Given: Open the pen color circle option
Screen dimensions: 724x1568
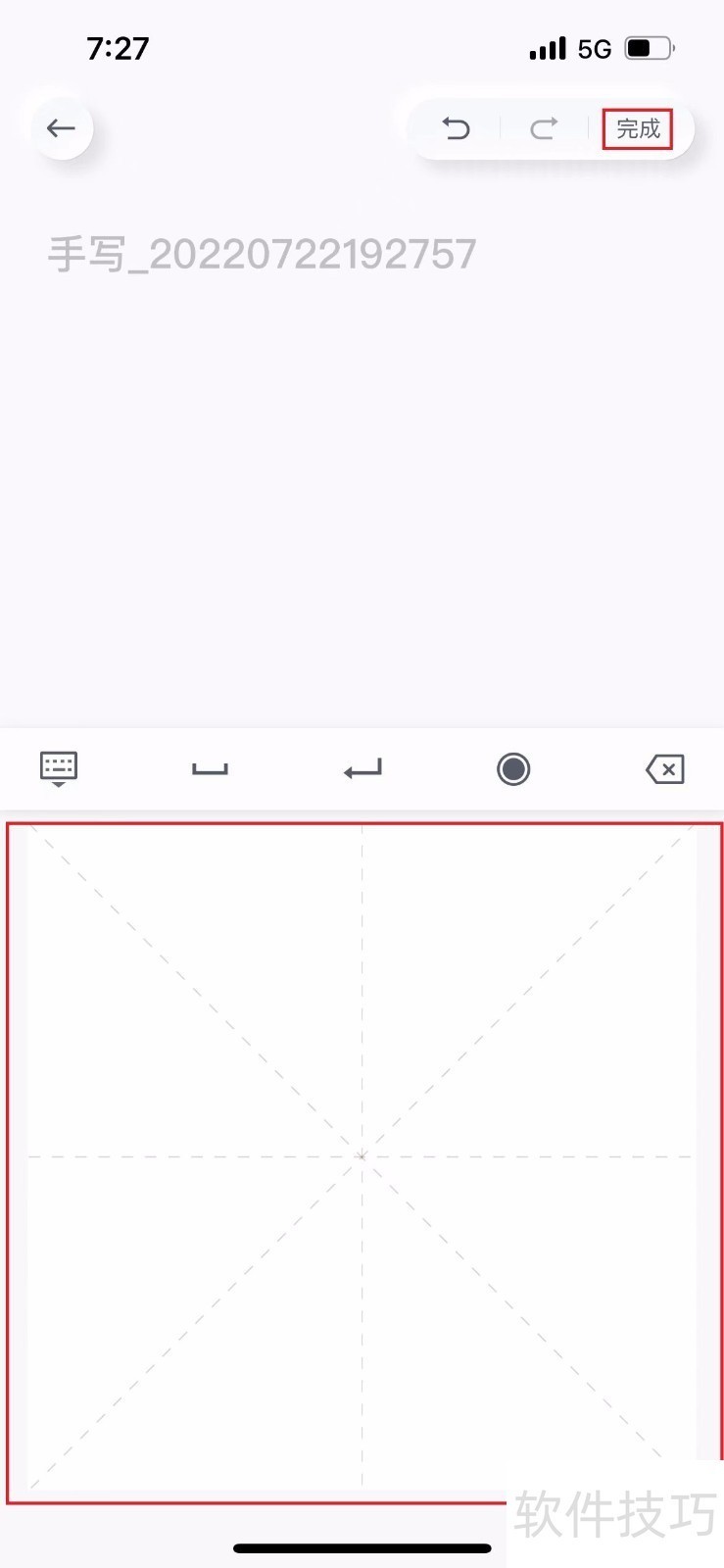Looking at the screenshot, I should (513, 769).
